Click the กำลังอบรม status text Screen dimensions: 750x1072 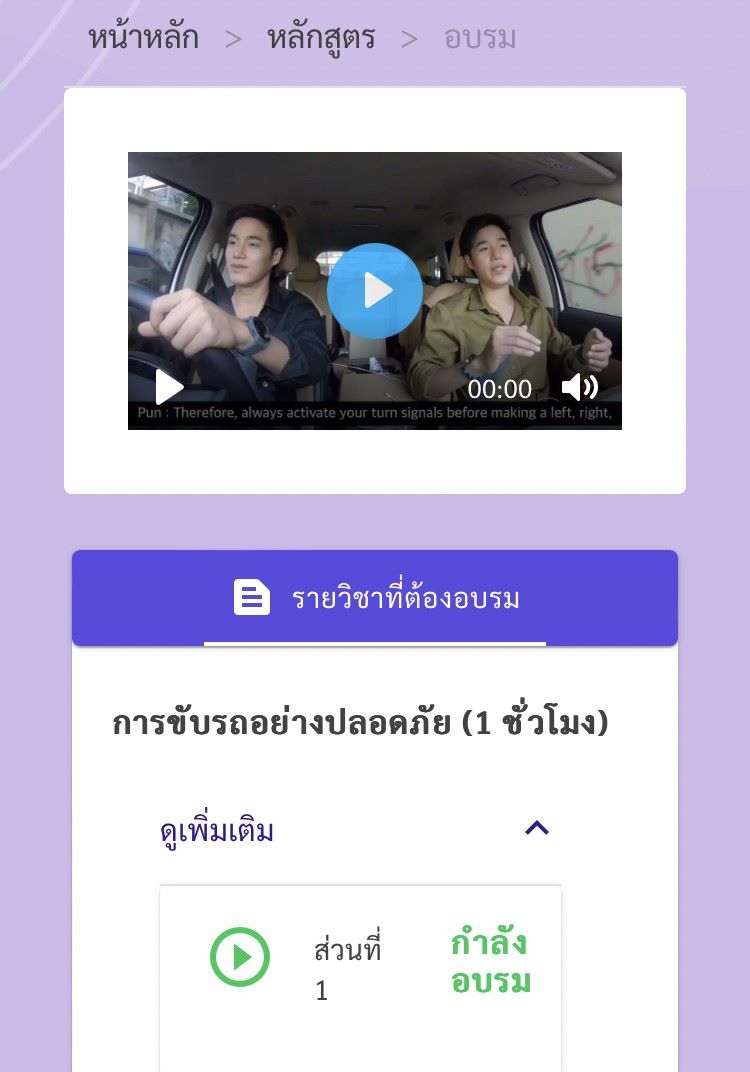pyautogui.click(x=489, y=965)
